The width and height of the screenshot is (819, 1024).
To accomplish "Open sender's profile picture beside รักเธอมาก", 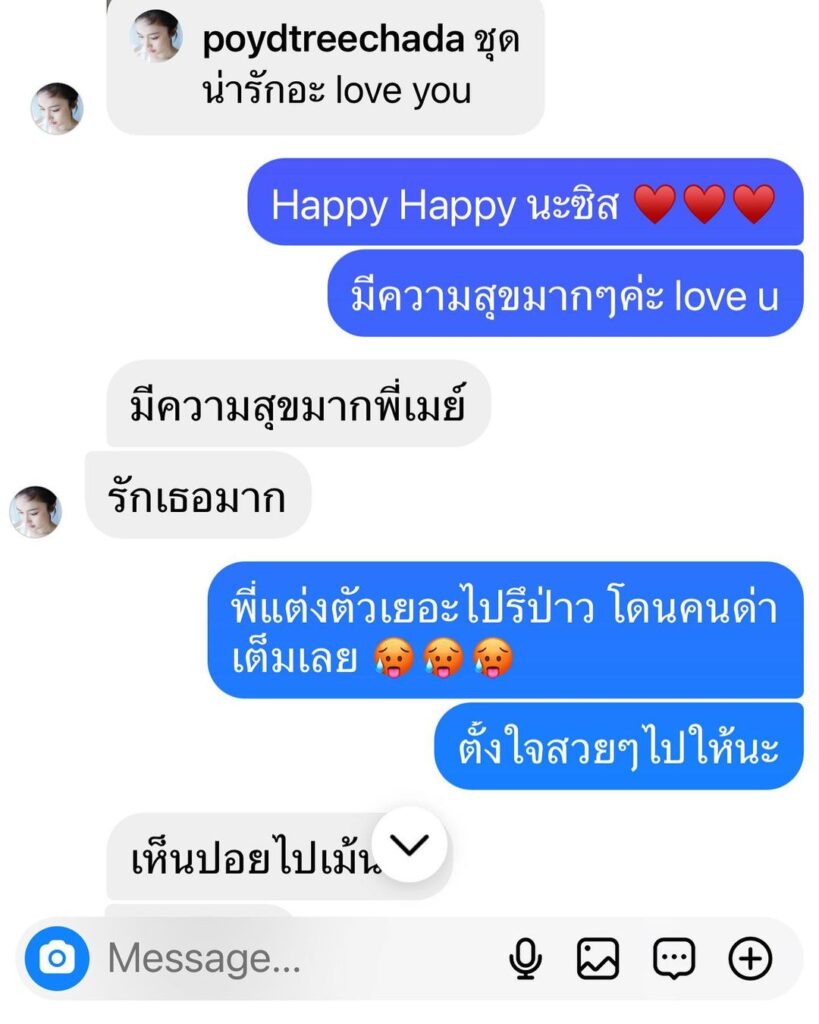I will coord(36,512).
